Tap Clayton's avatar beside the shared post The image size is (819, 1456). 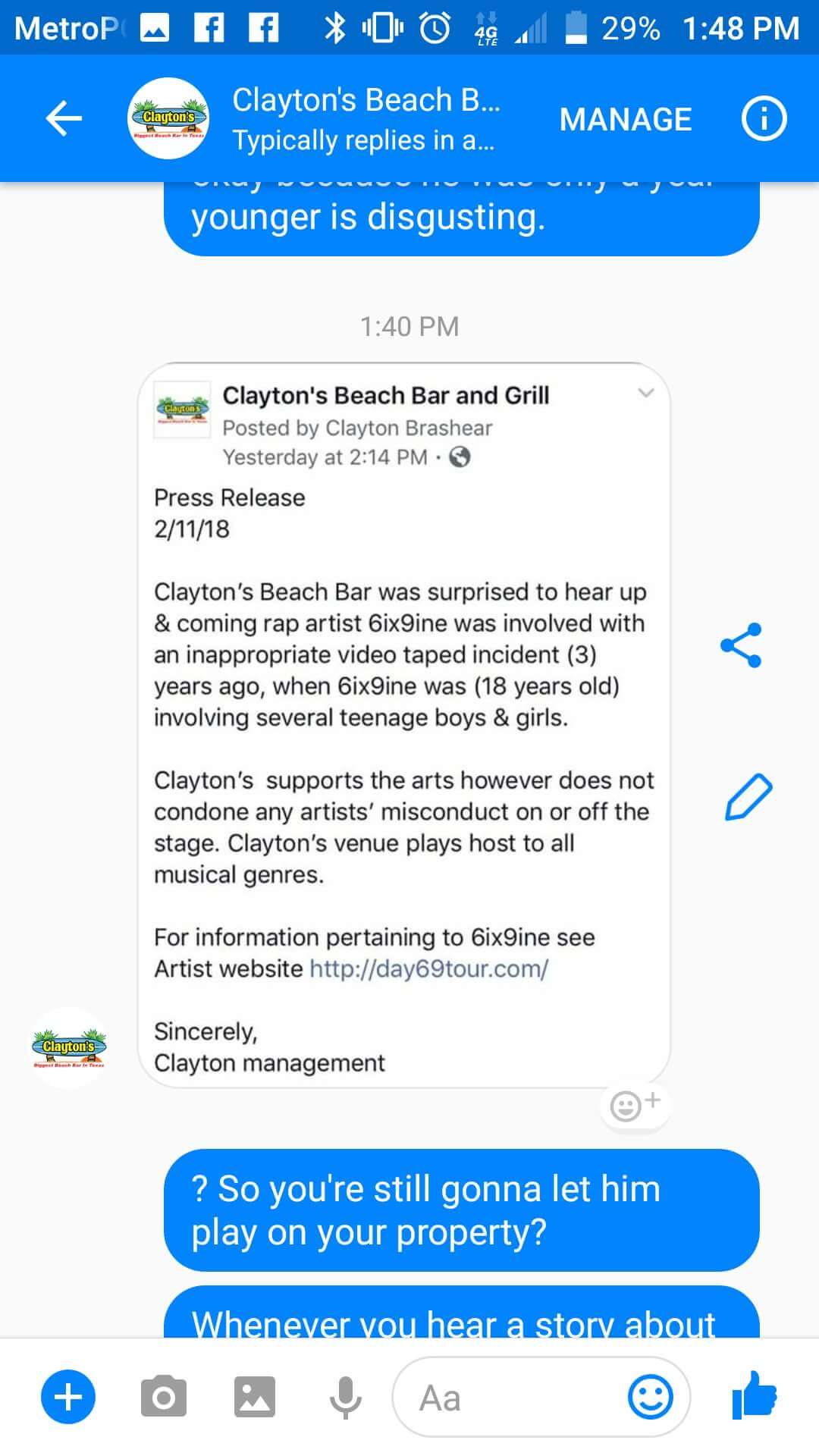(x=69, y=1049)
